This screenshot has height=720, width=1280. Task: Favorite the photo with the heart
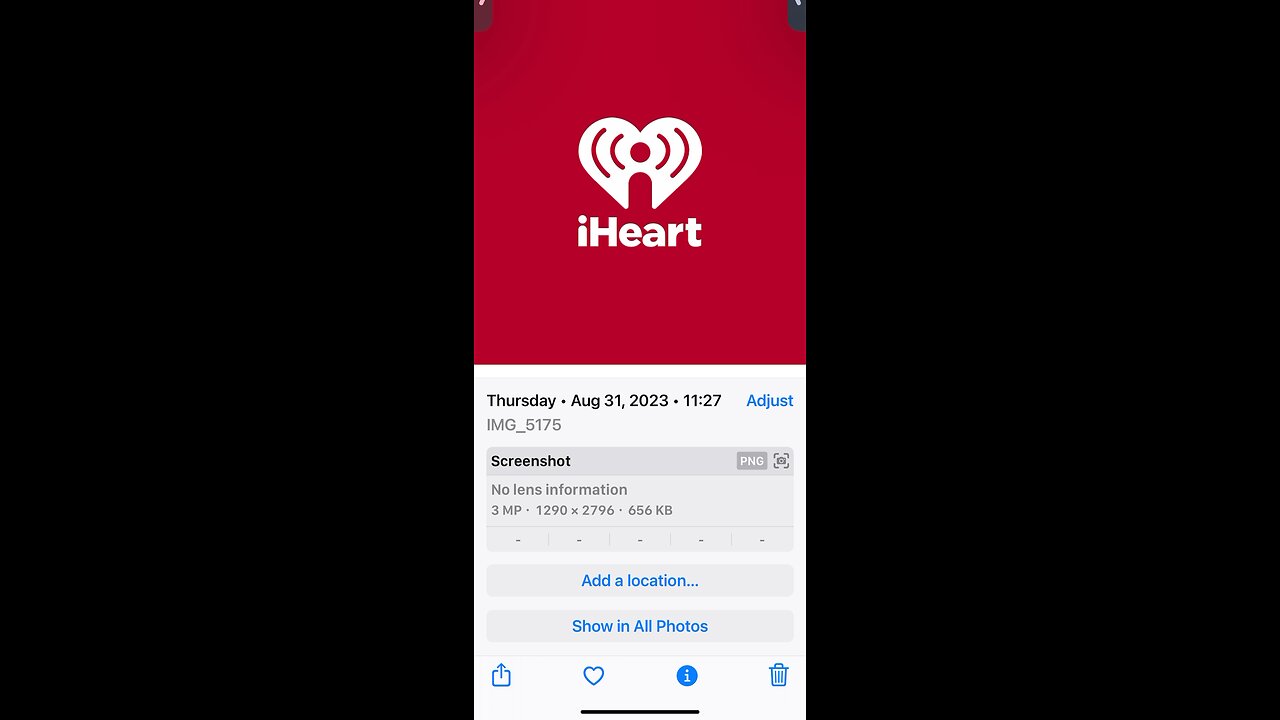593,676
